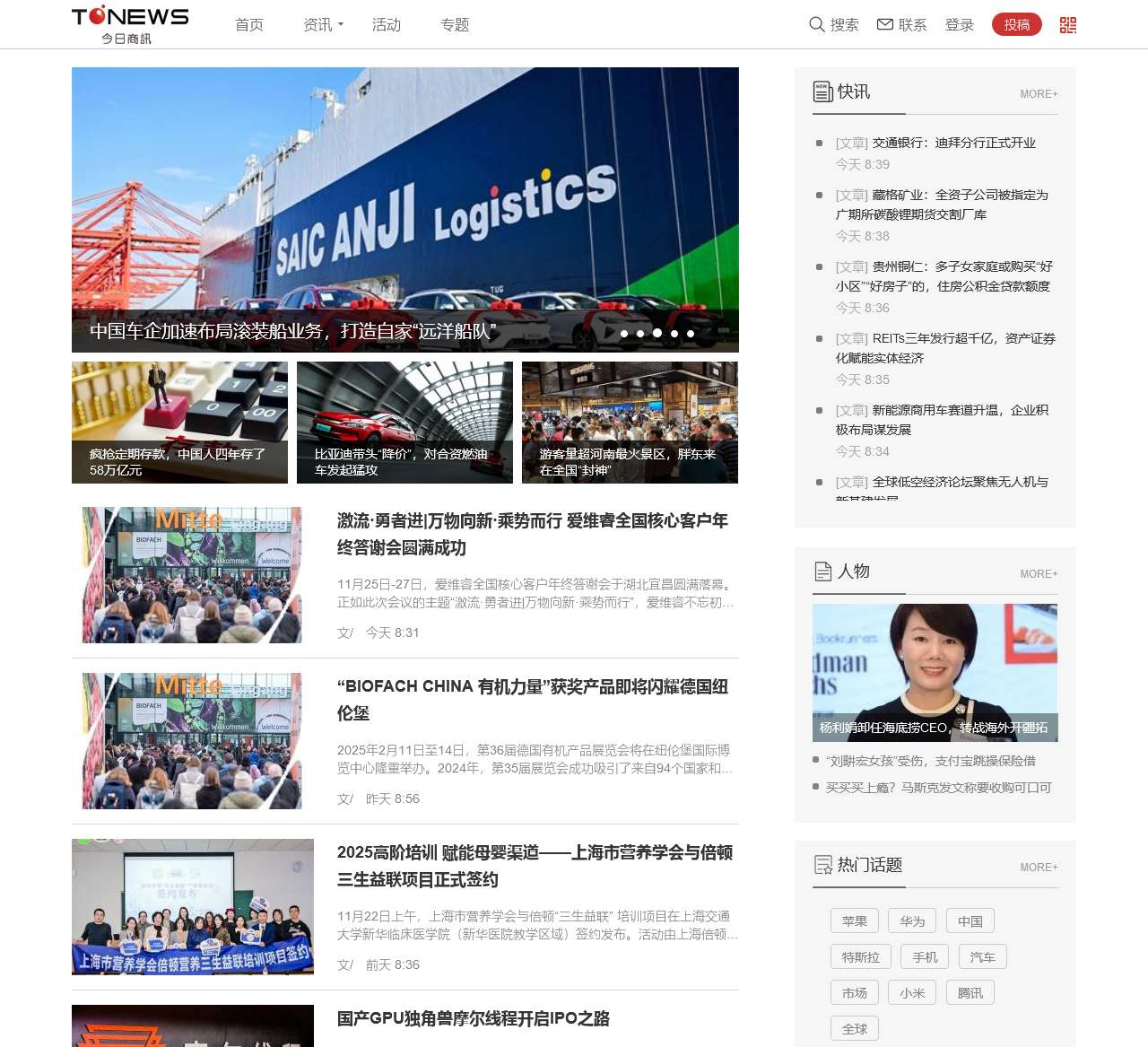Select the 特斯拉 topic tag
The image size is (1148, 1047).
point(860,957)
